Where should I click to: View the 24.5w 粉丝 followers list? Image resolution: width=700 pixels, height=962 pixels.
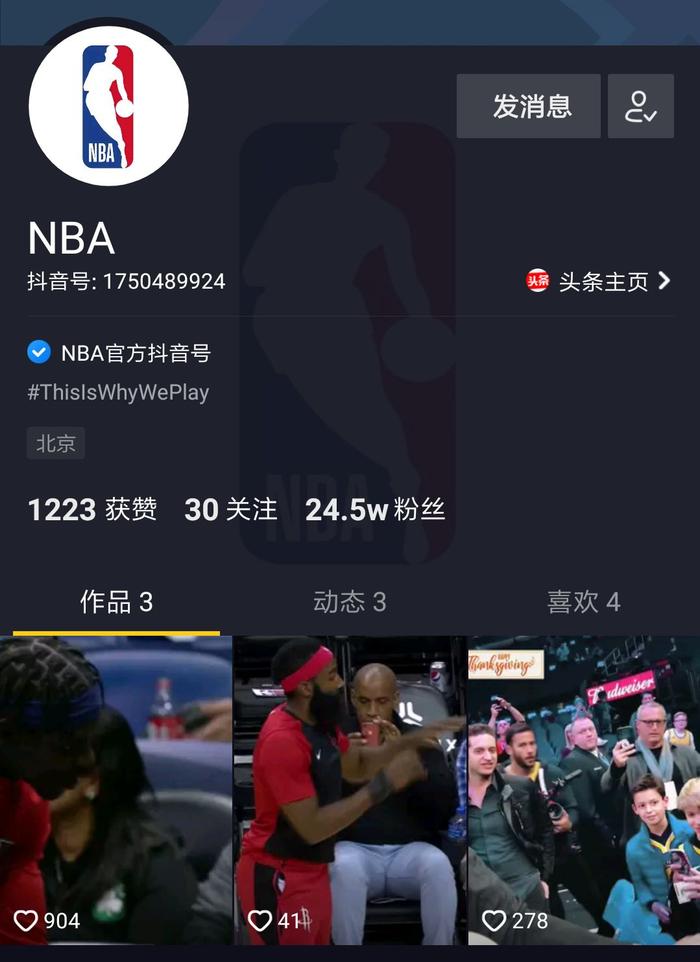375,510
